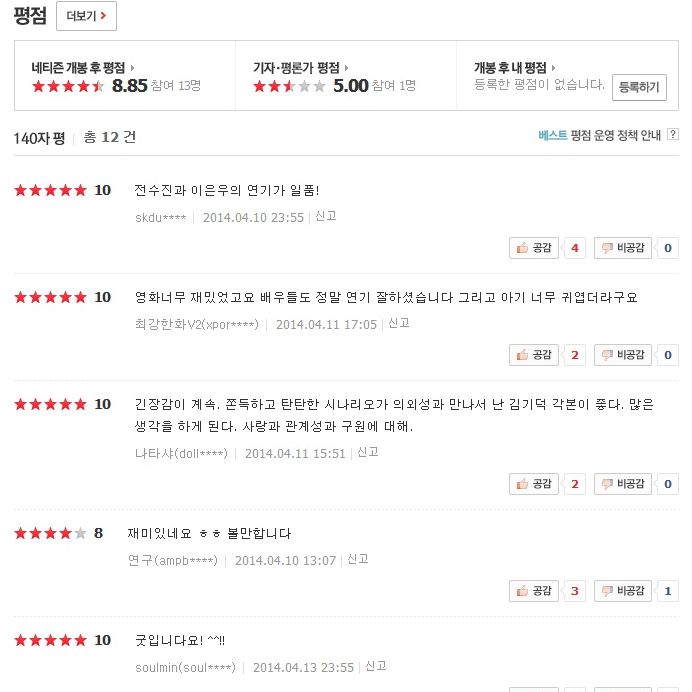Tap 공감 on 연구(ampb****)'s review
This screenshot has height=692, width=692.
tap(534, 591)
